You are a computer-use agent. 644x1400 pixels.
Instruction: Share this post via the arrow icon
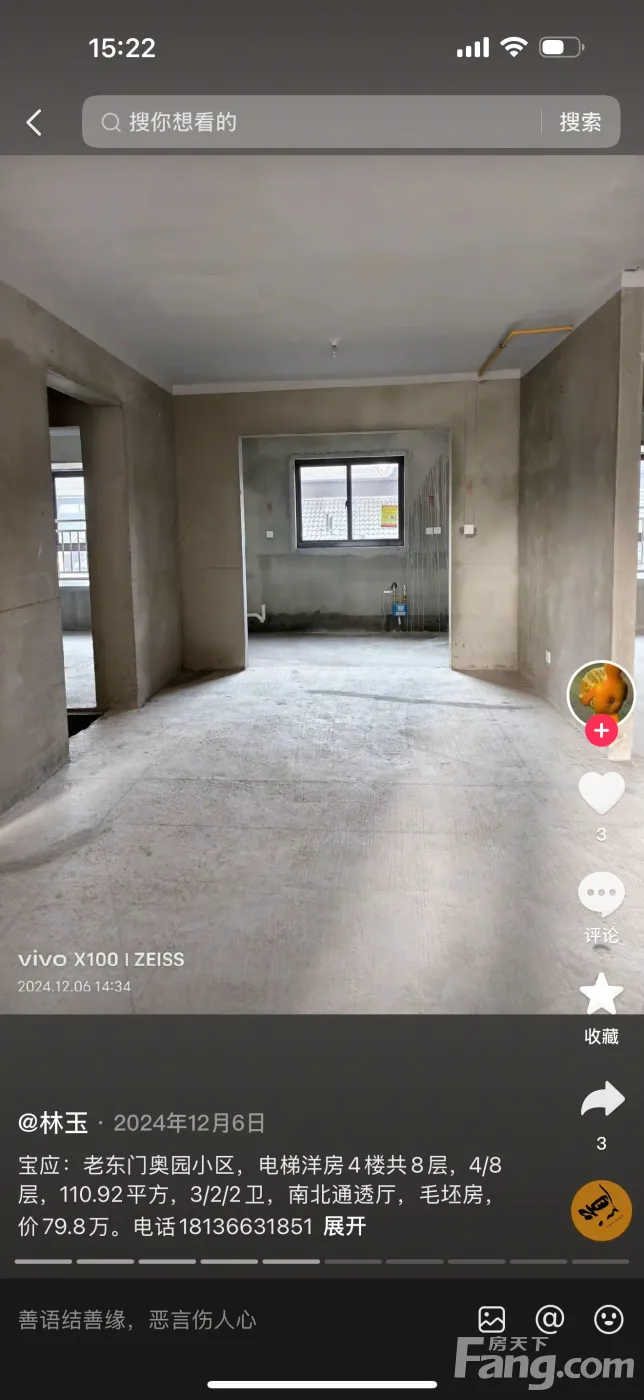tap(601, 1101)
